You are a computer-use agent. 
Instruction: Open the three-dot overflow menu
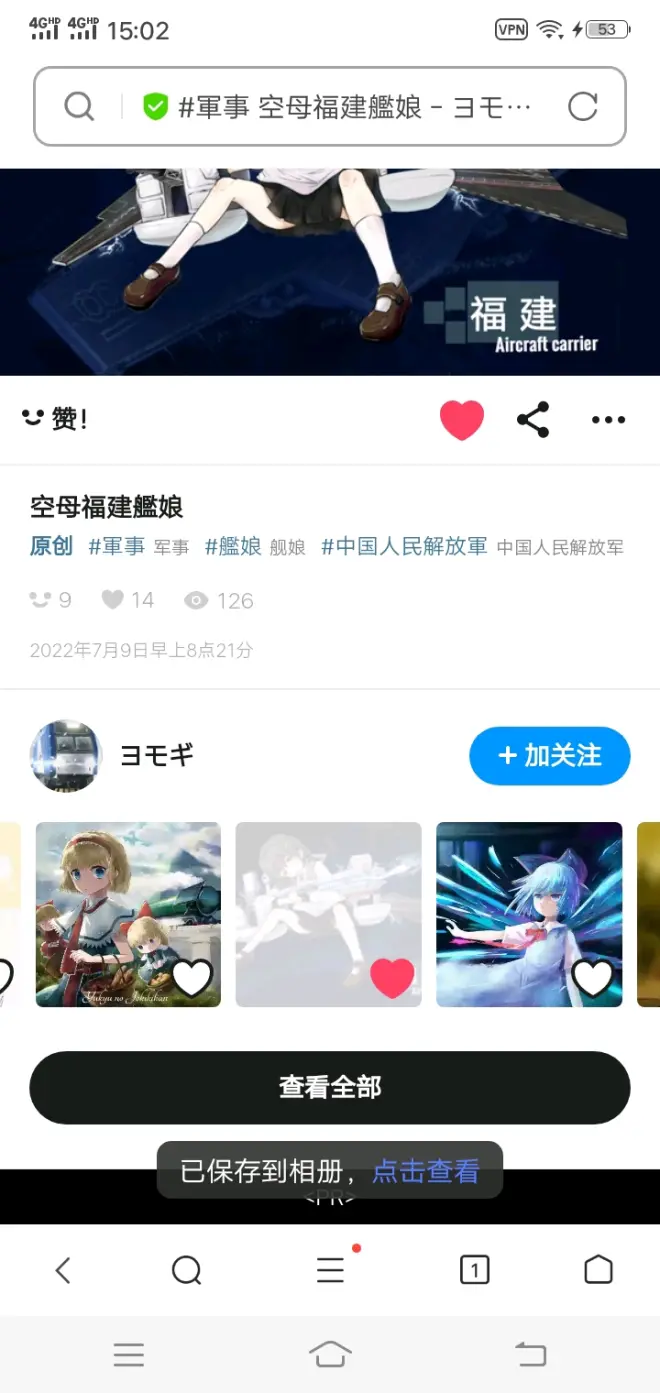click(x=608, y=420)
